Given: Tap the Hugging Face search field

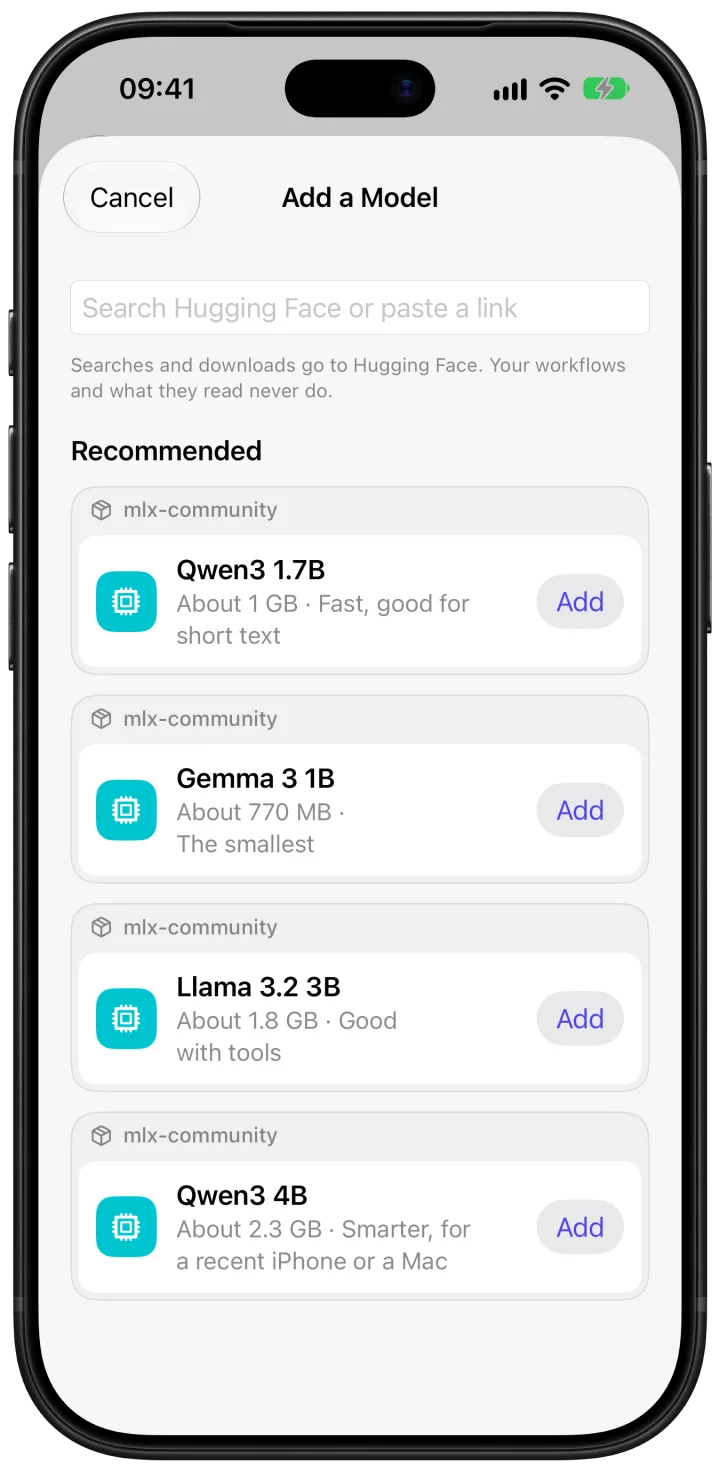Looking at the screenshot, I should (x=360, y=308).
